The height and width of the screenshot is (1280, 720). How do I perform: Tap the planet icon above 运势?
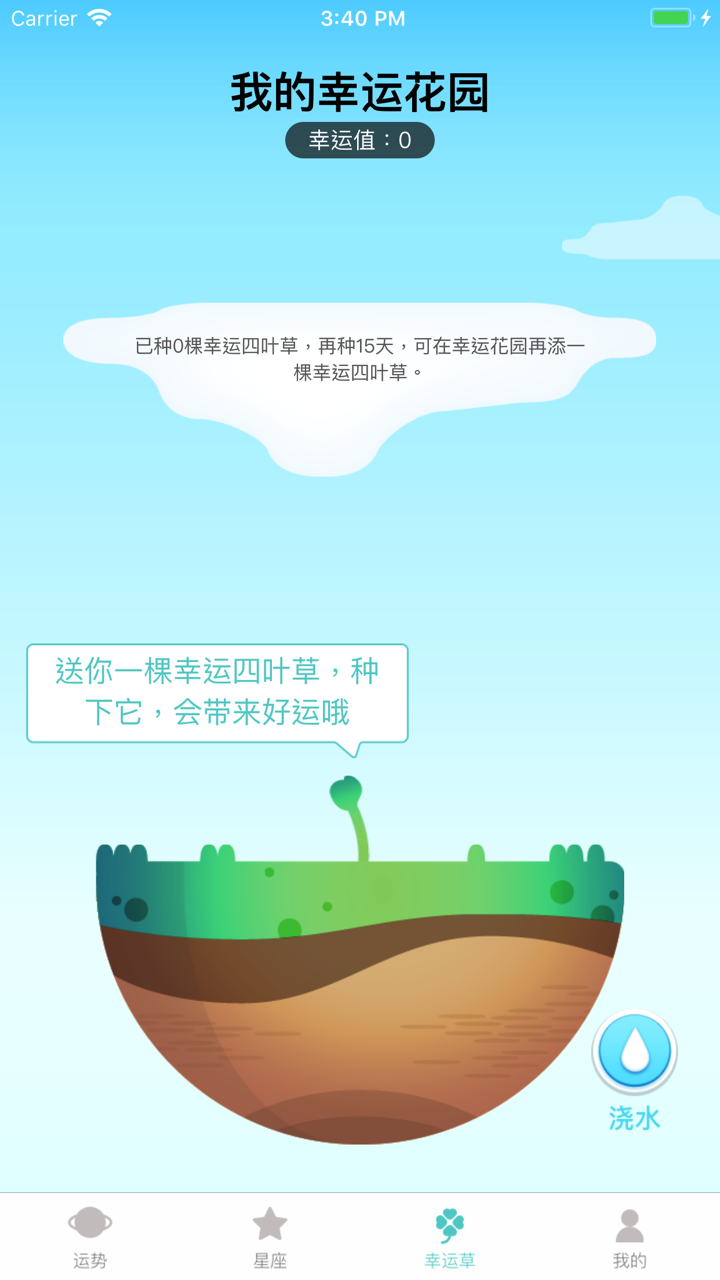91,1221
